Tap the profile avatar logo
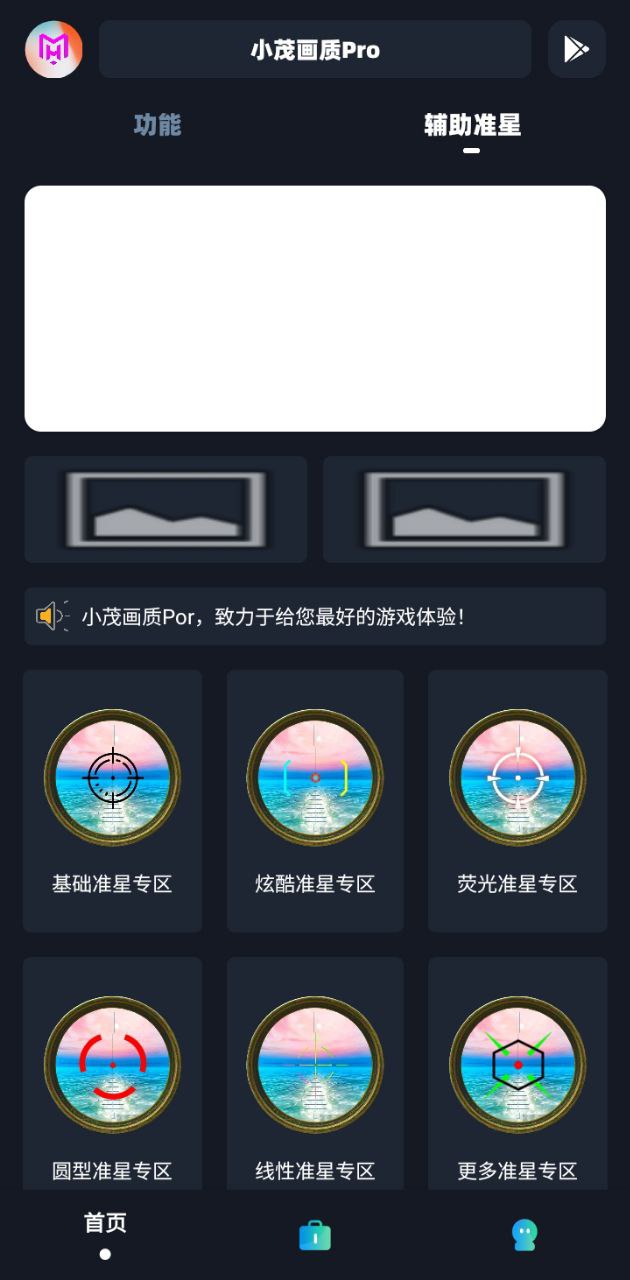This screenshot has width=630, height=1280. [54, 49]
